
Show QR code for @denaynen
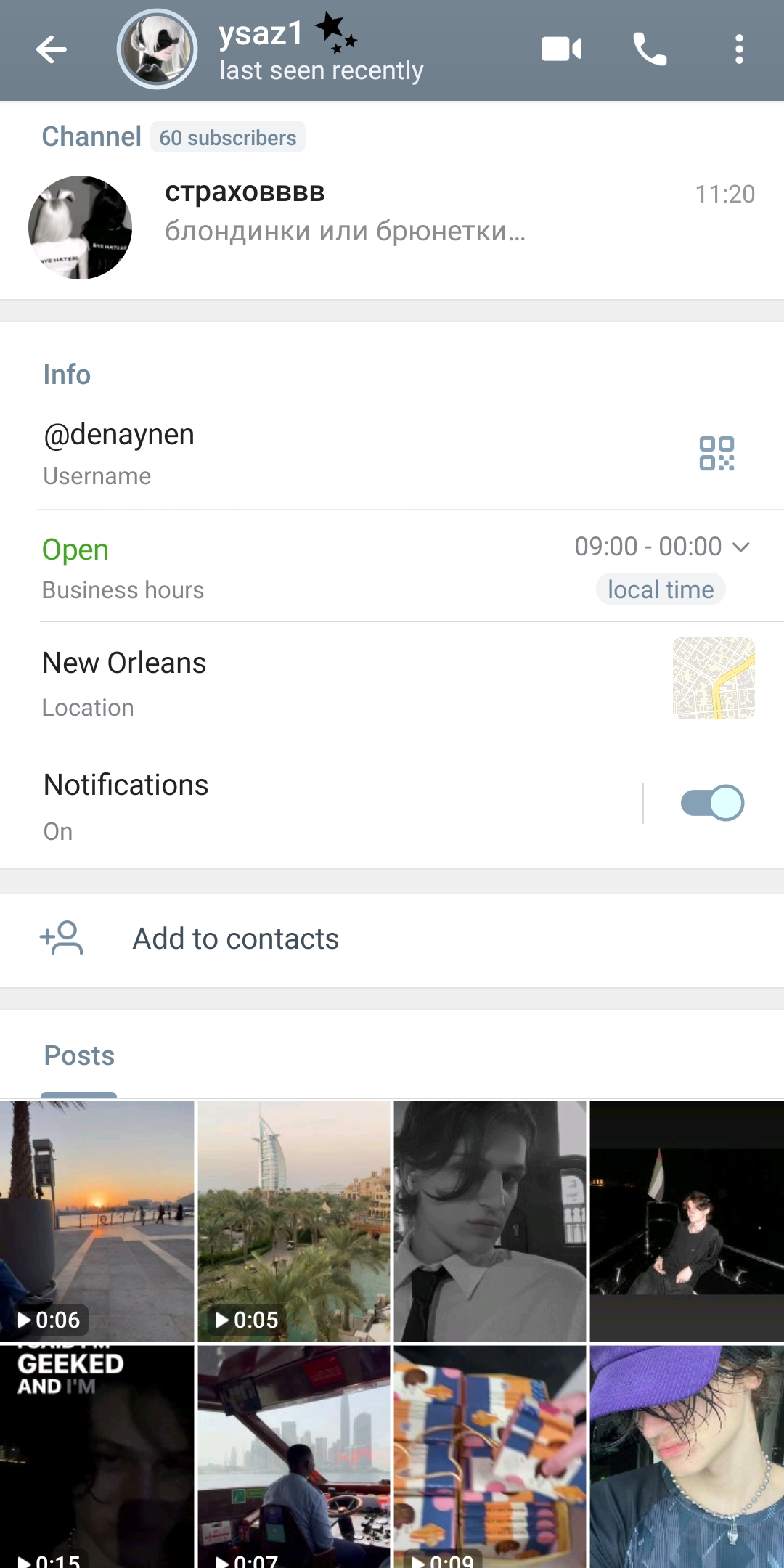pyautogui.click(x=716, y=454)
